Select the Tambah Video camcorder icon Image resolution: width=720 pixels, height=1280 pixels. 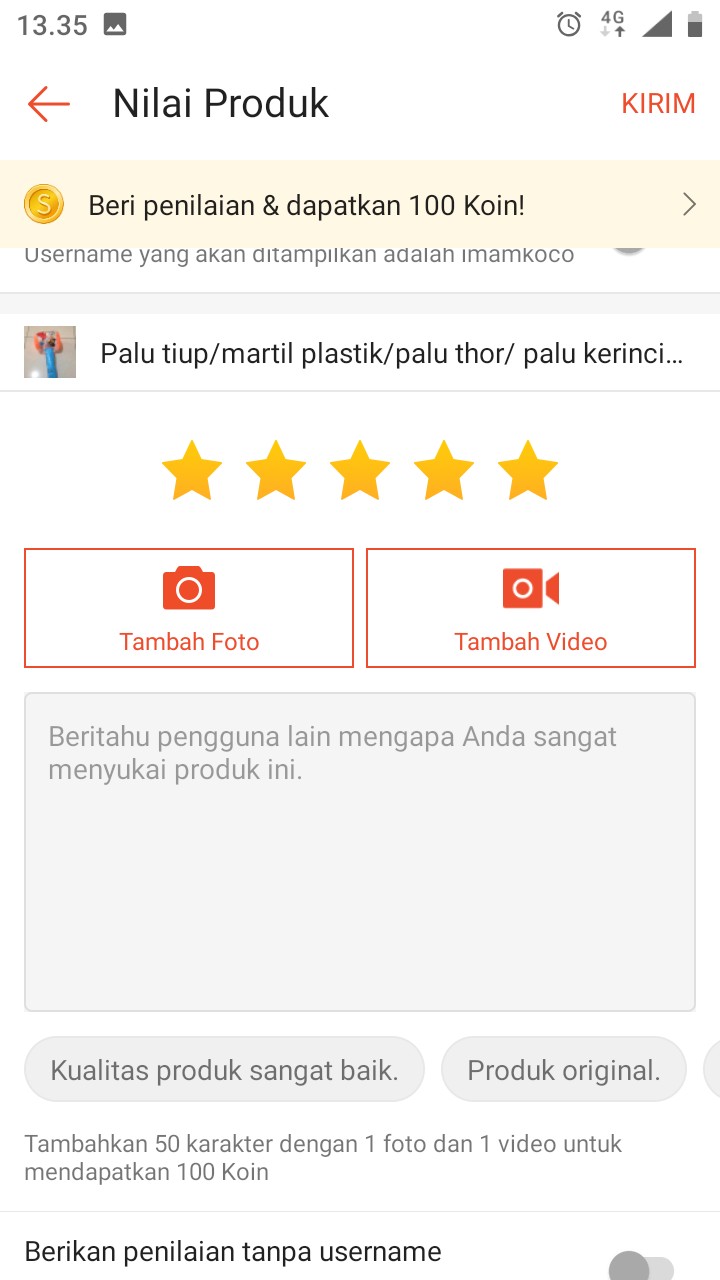530,587
